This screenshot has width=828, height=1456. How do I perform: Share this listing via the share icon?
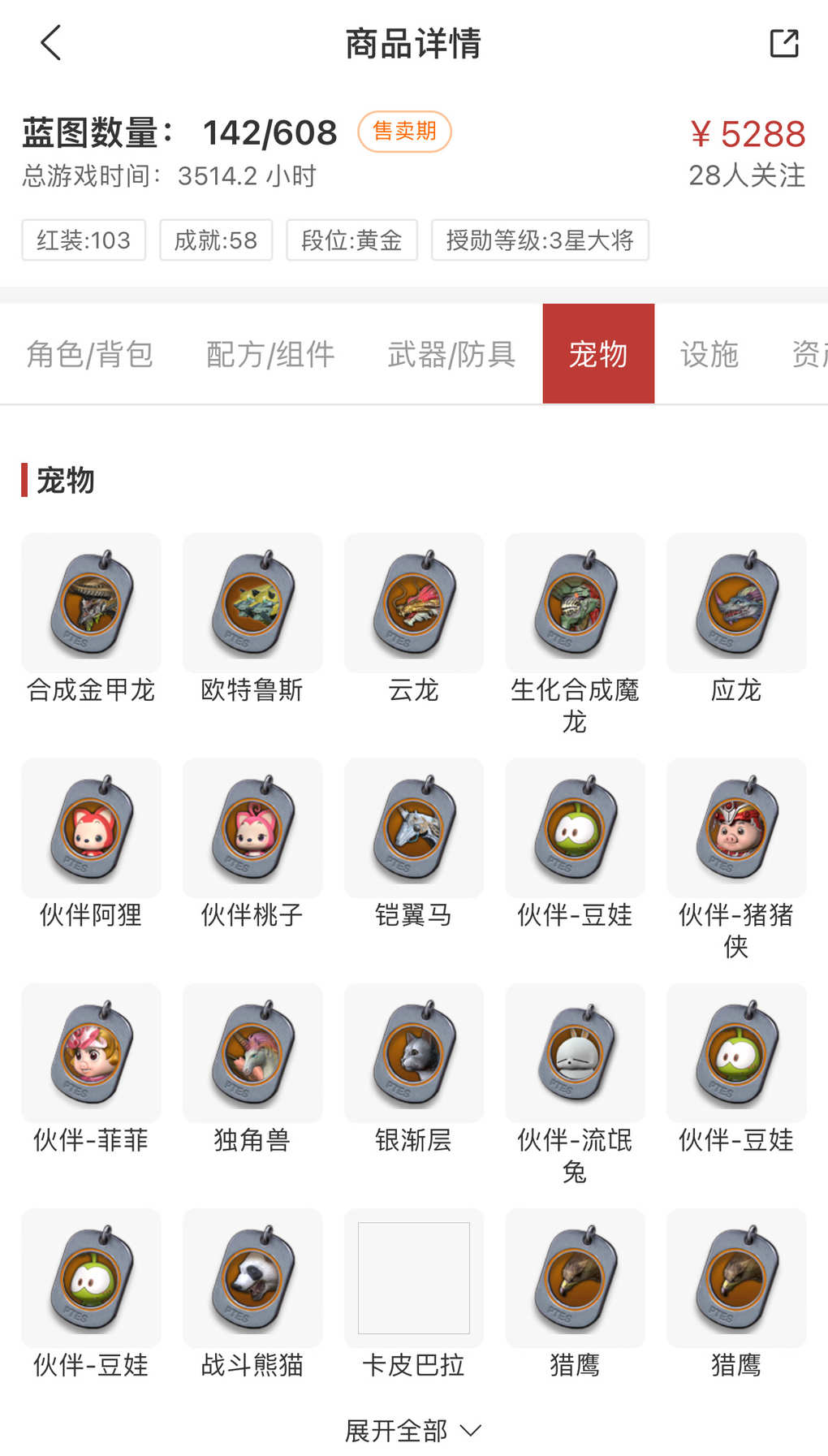point(783,43)
